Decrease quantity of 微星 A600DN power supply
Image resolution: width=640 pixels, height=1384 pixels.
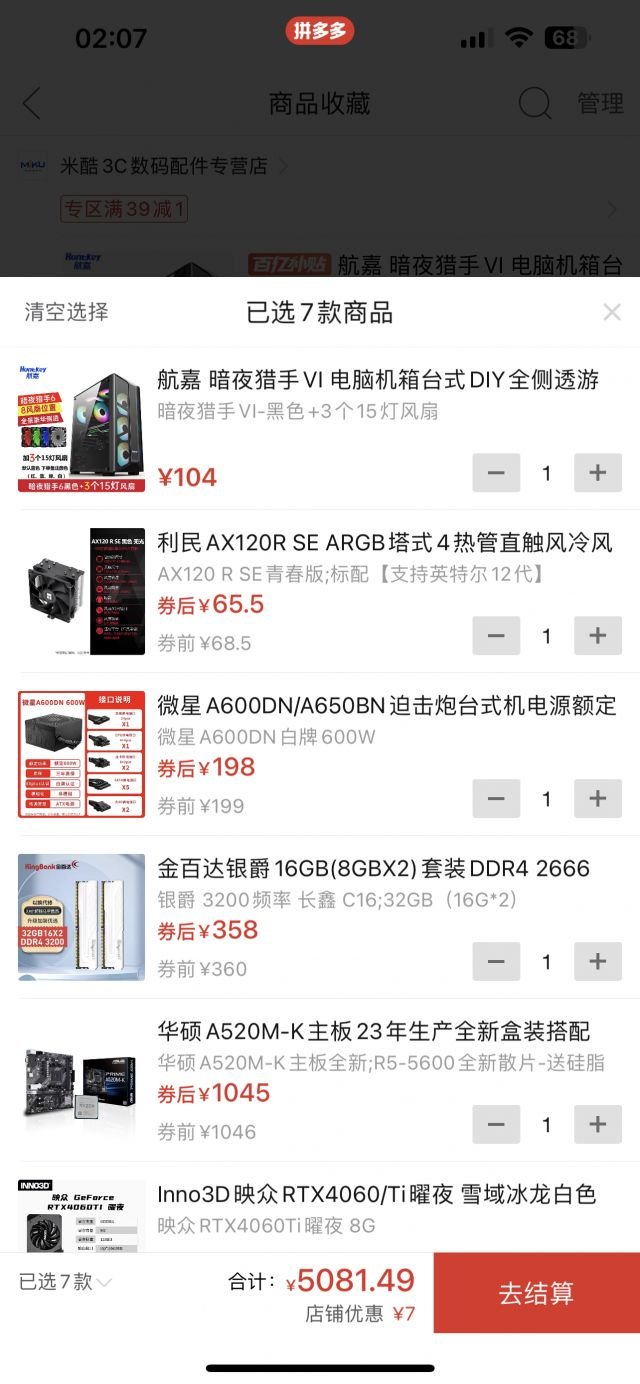coord(496,799)
